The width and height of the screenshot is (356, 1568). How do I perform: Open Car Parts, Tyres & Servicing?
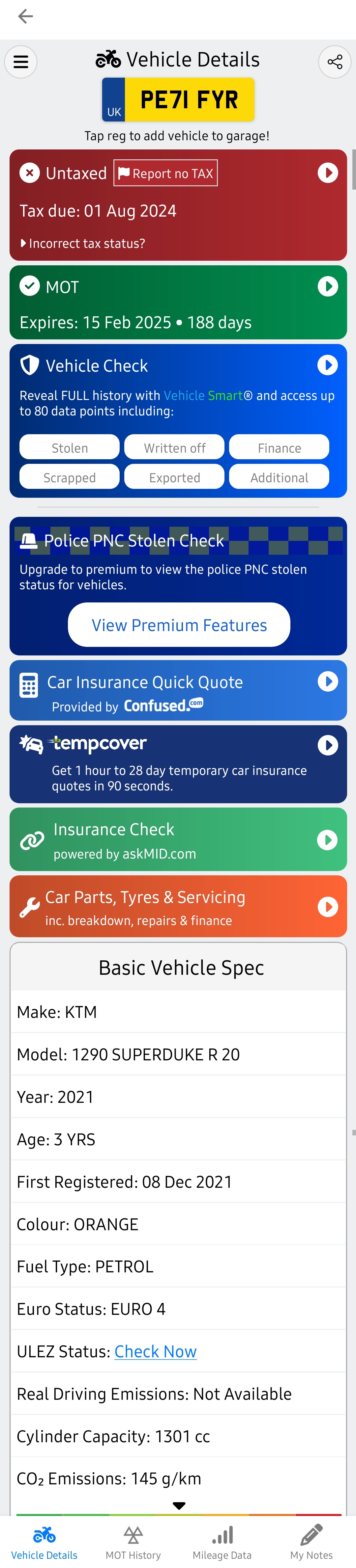pos(178,906)
